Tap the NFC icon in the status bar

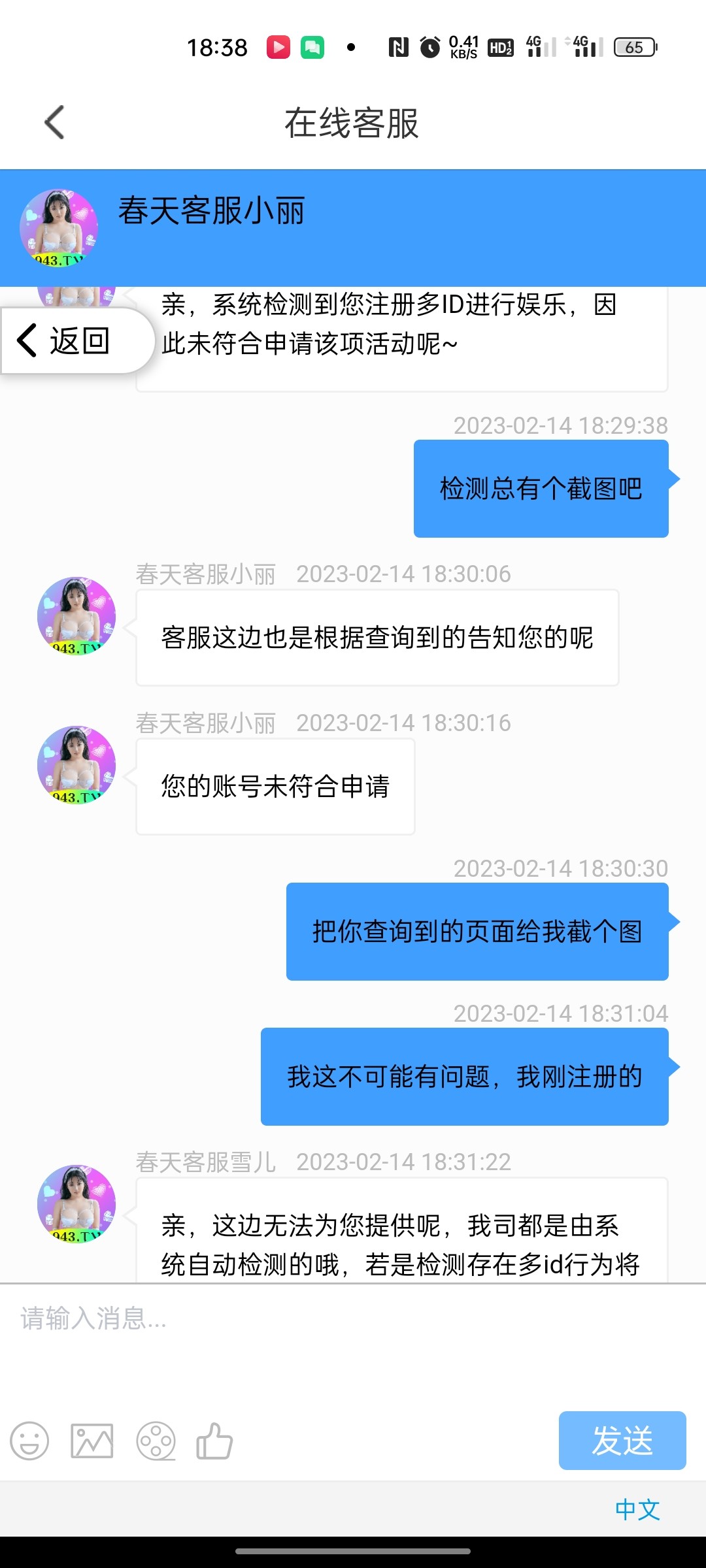[x=399, y=46]
